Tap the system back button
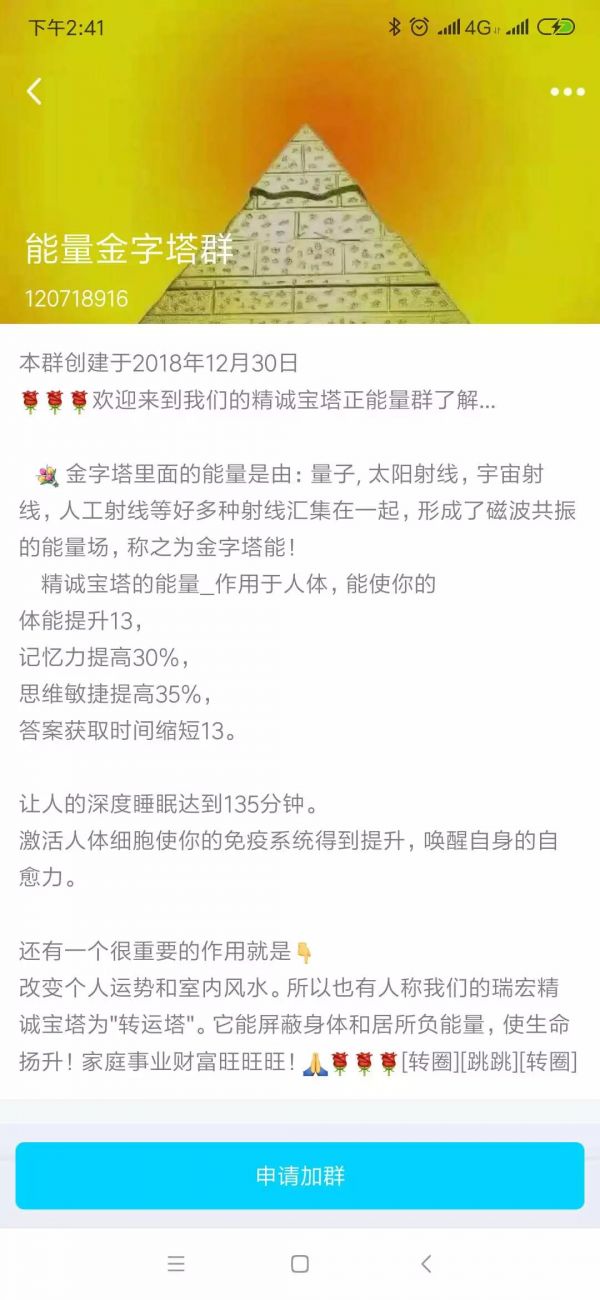 [x=426, y=1264]
